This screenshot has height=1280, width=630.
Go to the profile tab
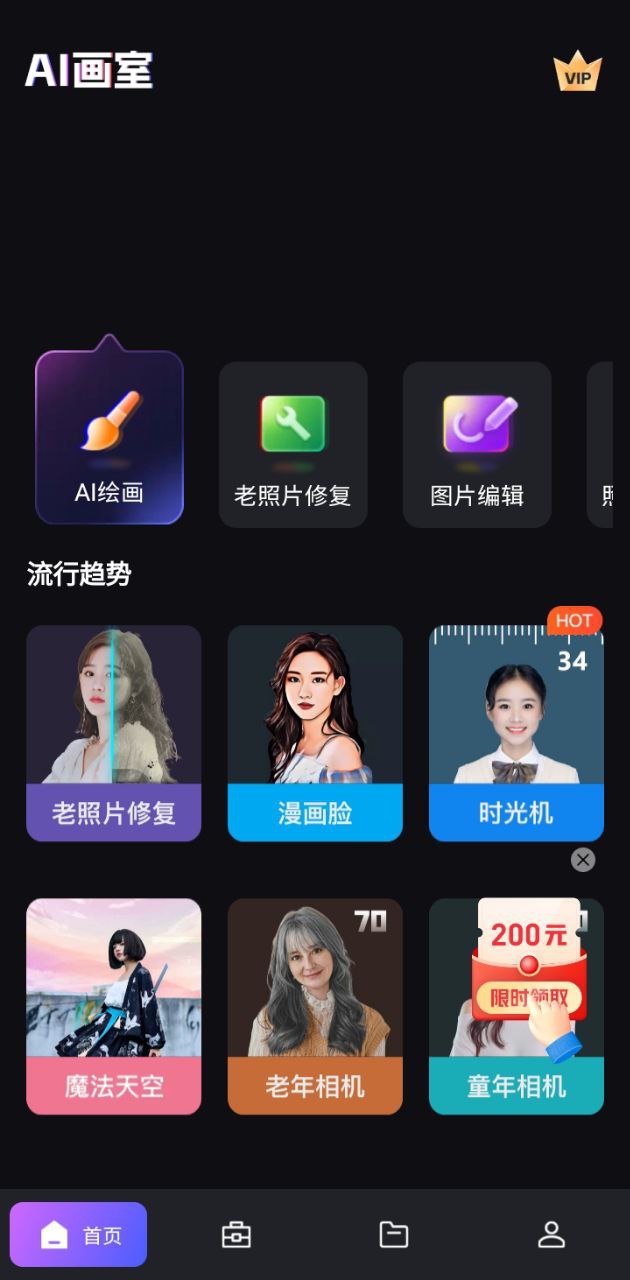(x=551, y=1235)
